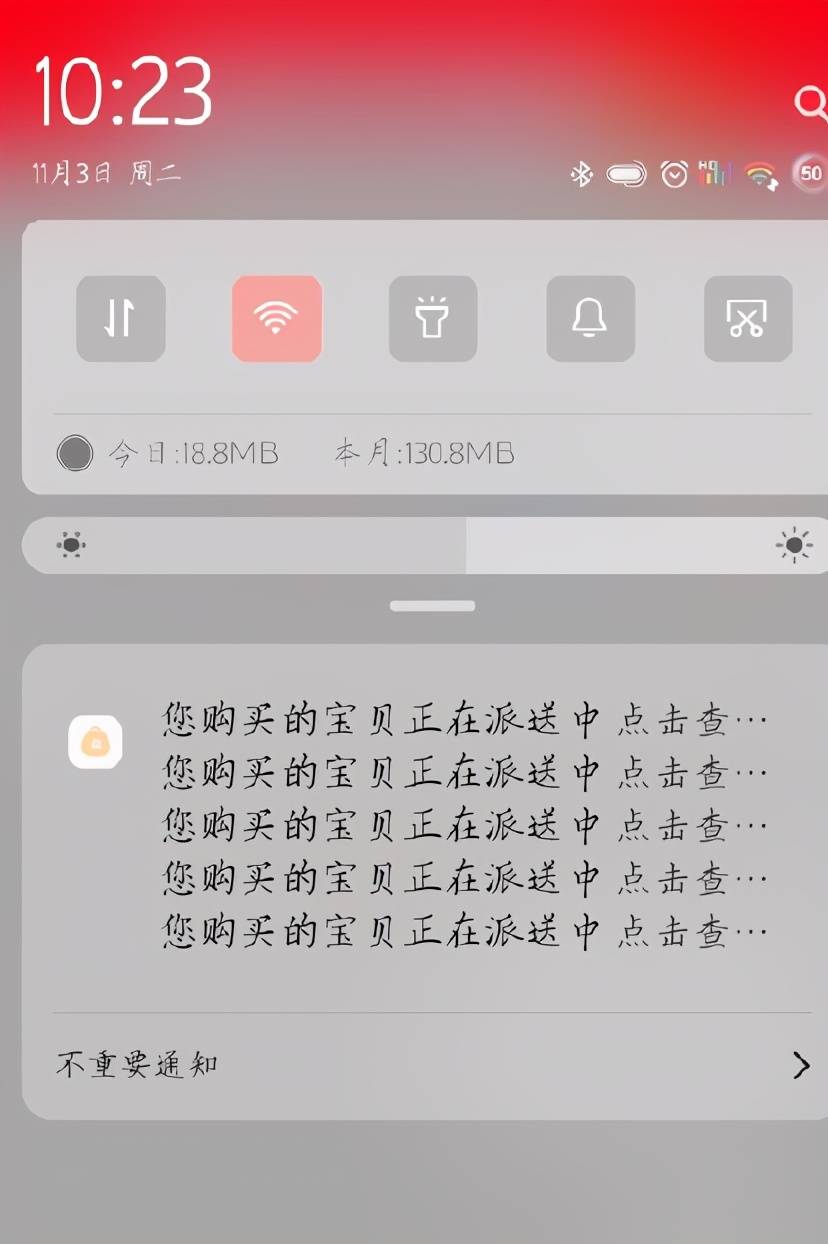The image size is (828, 1244).
Task: Tap the brightness slider to adjust brightness
Action: 430,545
